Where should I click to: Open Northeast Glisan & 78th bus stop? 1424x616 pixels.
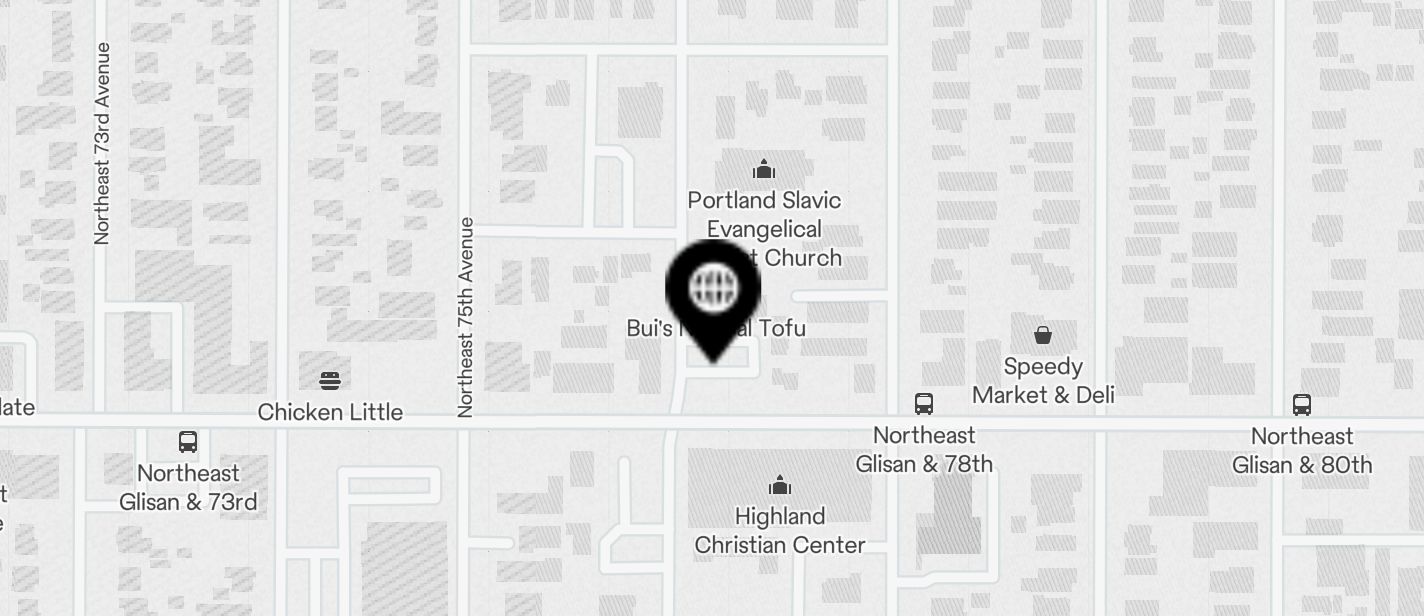tap(924, 405)
